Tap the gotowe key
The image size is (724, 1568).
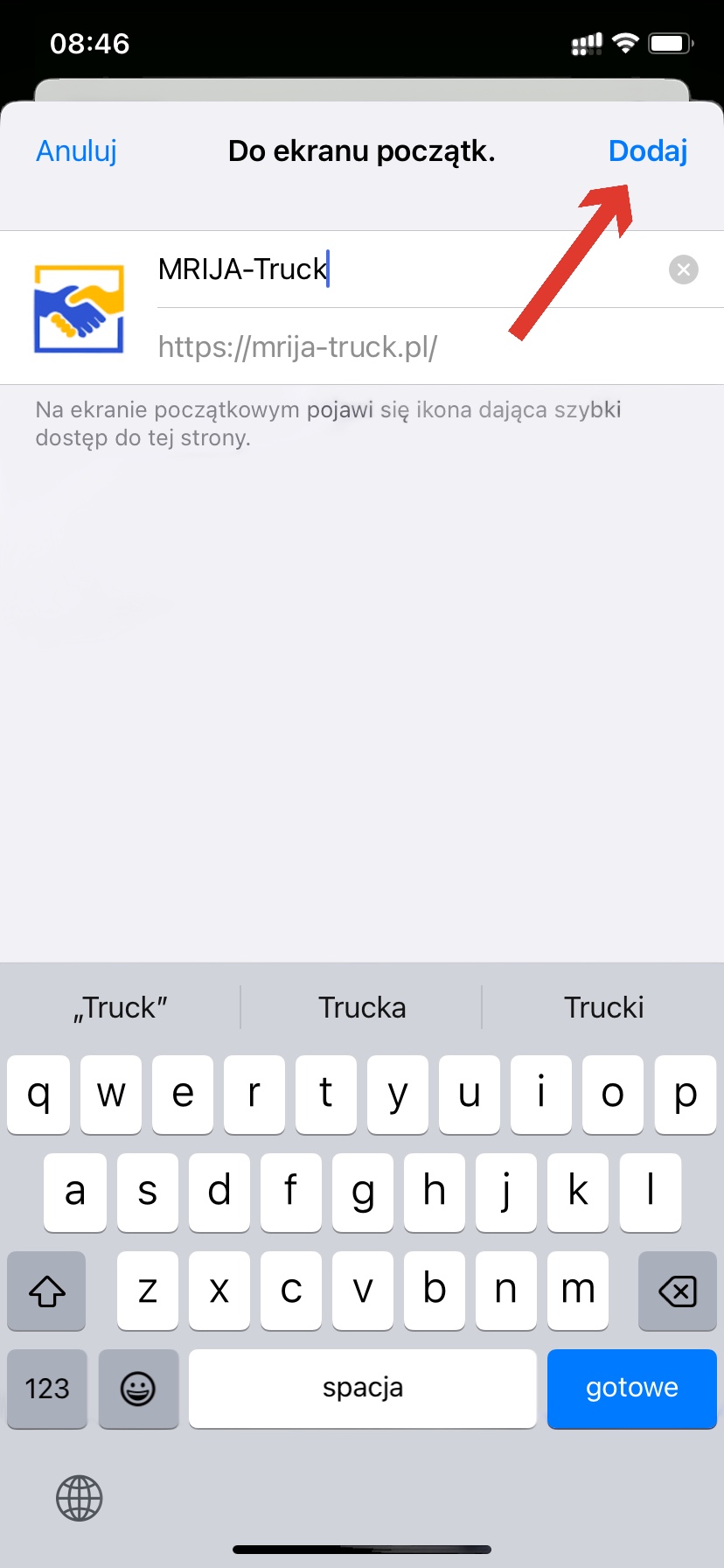coord(631,1388)
